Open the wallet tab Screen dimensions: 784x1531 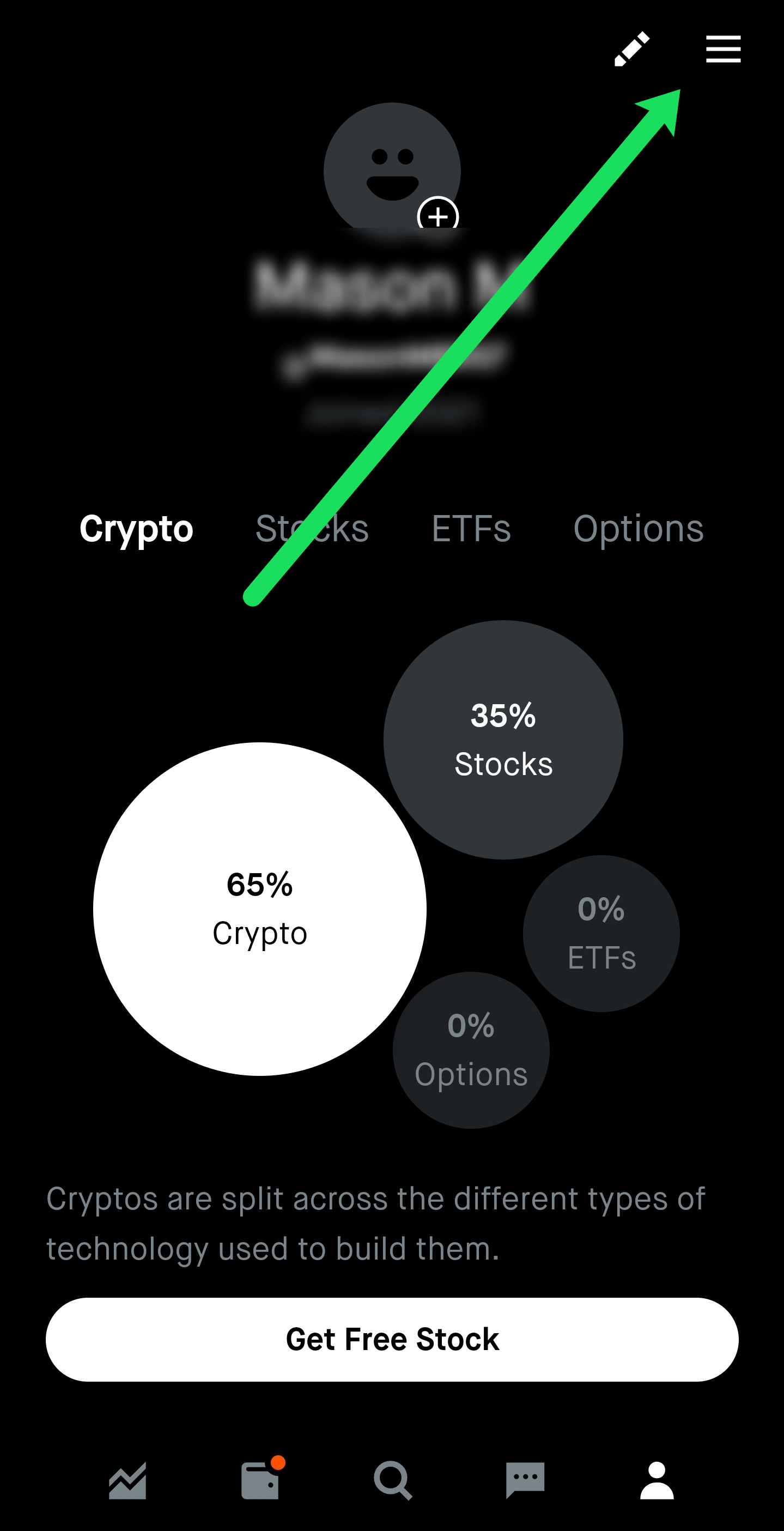click(x=260, y=1480)
